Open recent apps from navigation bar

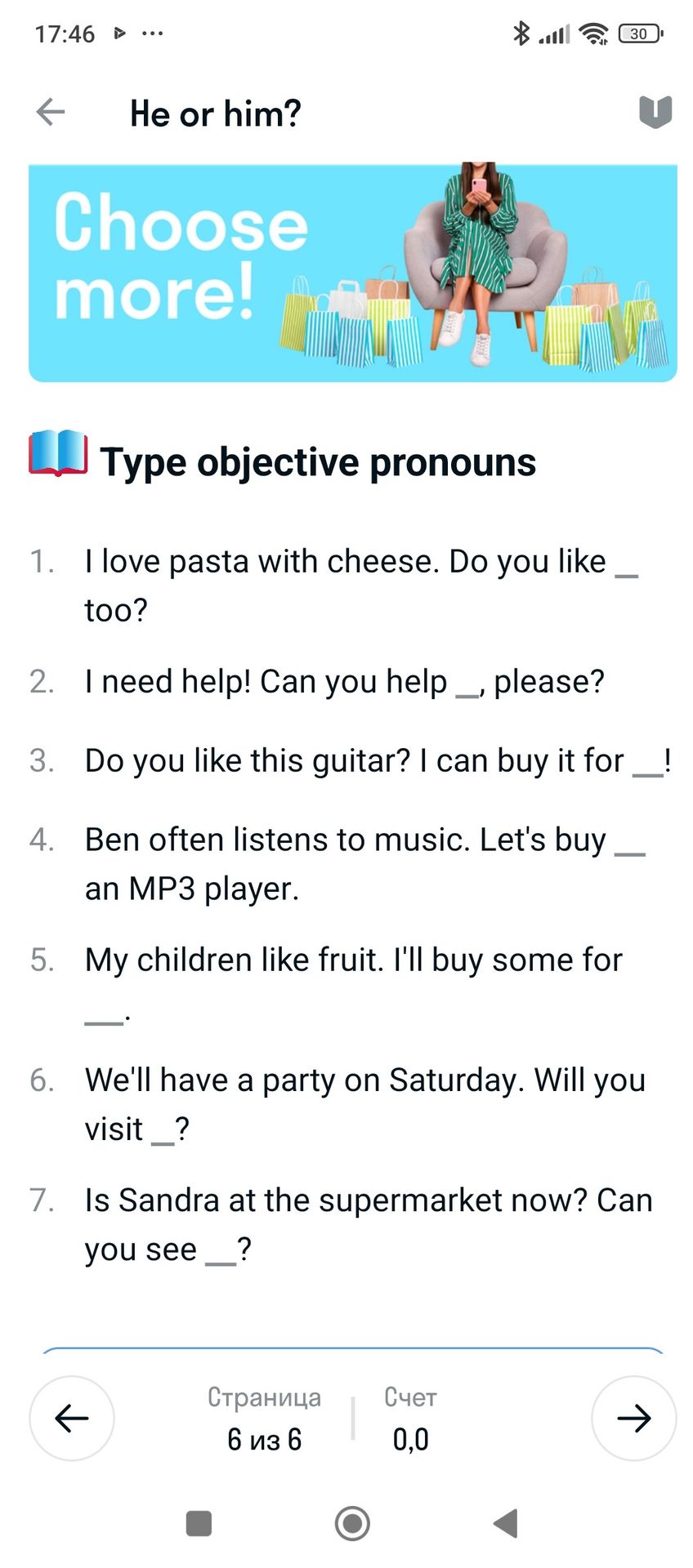click(x=199, y=1523)
